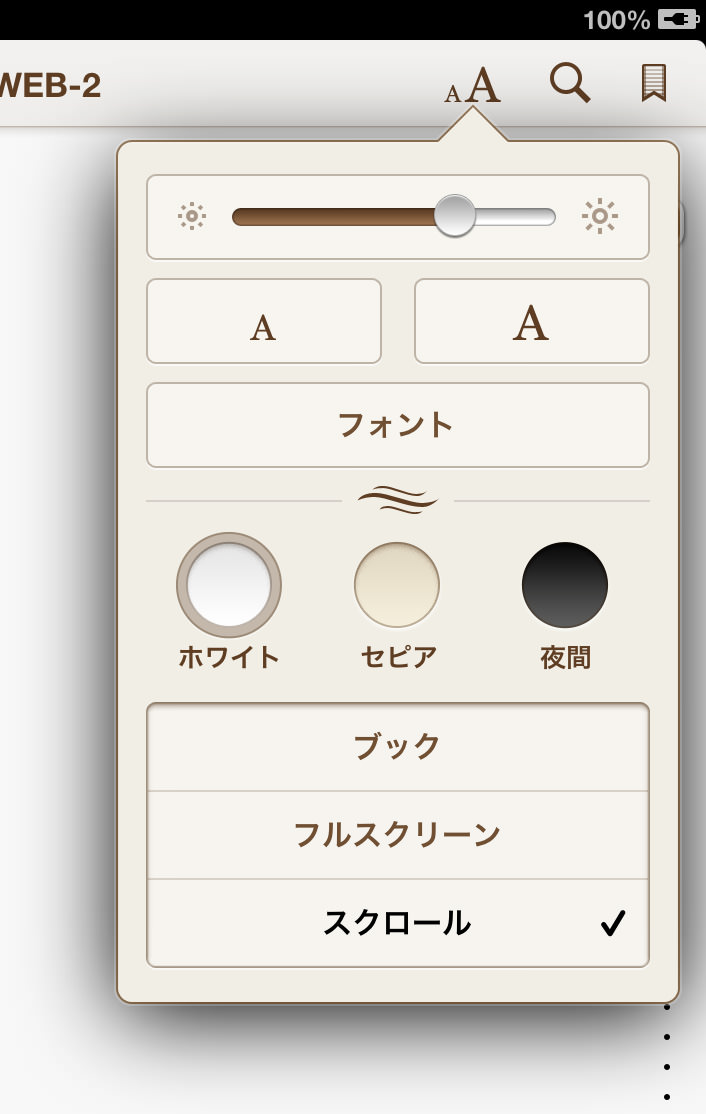The height and width of the screenshot is (1114, 706).
Task: Select the セピア sepia theme
Action: [397, 586]
